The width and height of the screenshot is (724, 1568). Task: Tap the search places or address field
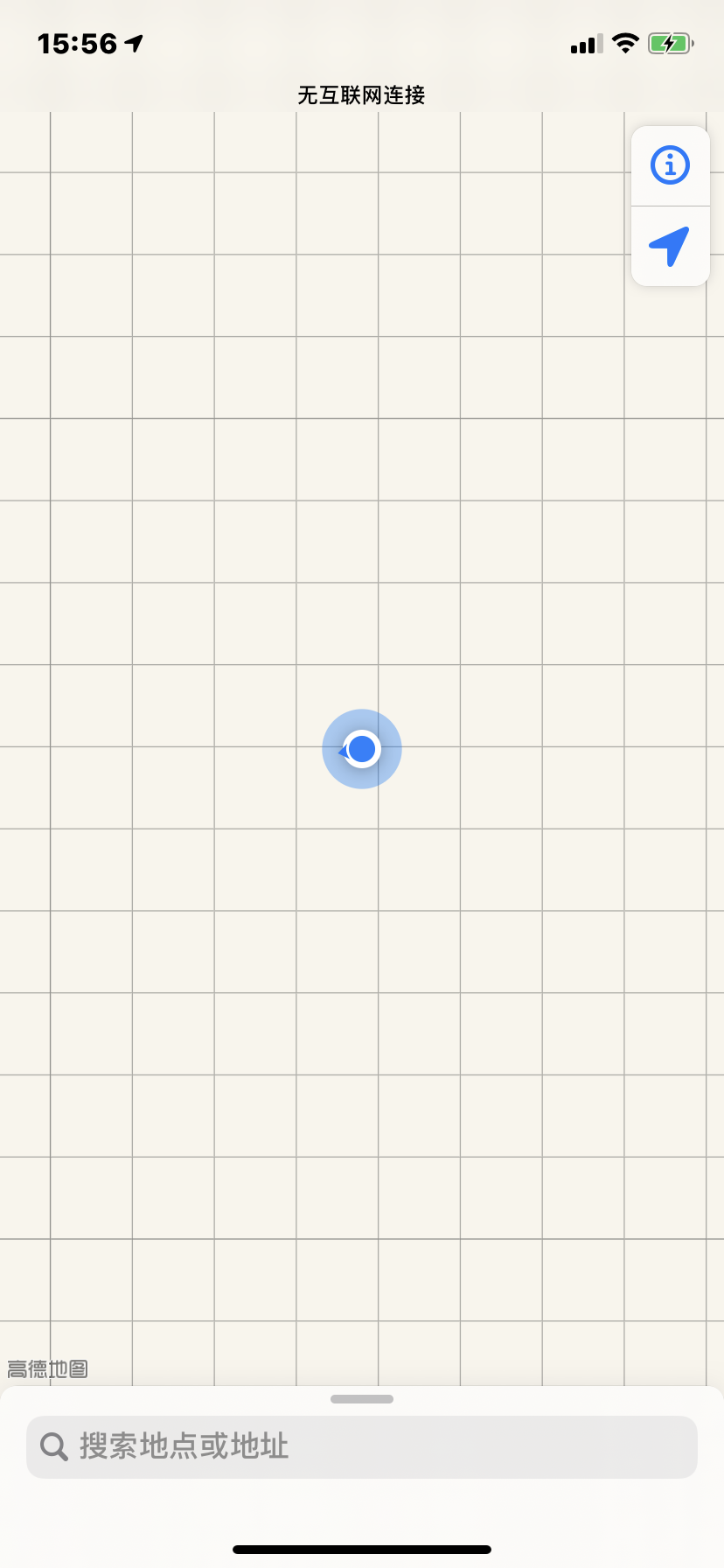coord(362,1447)
